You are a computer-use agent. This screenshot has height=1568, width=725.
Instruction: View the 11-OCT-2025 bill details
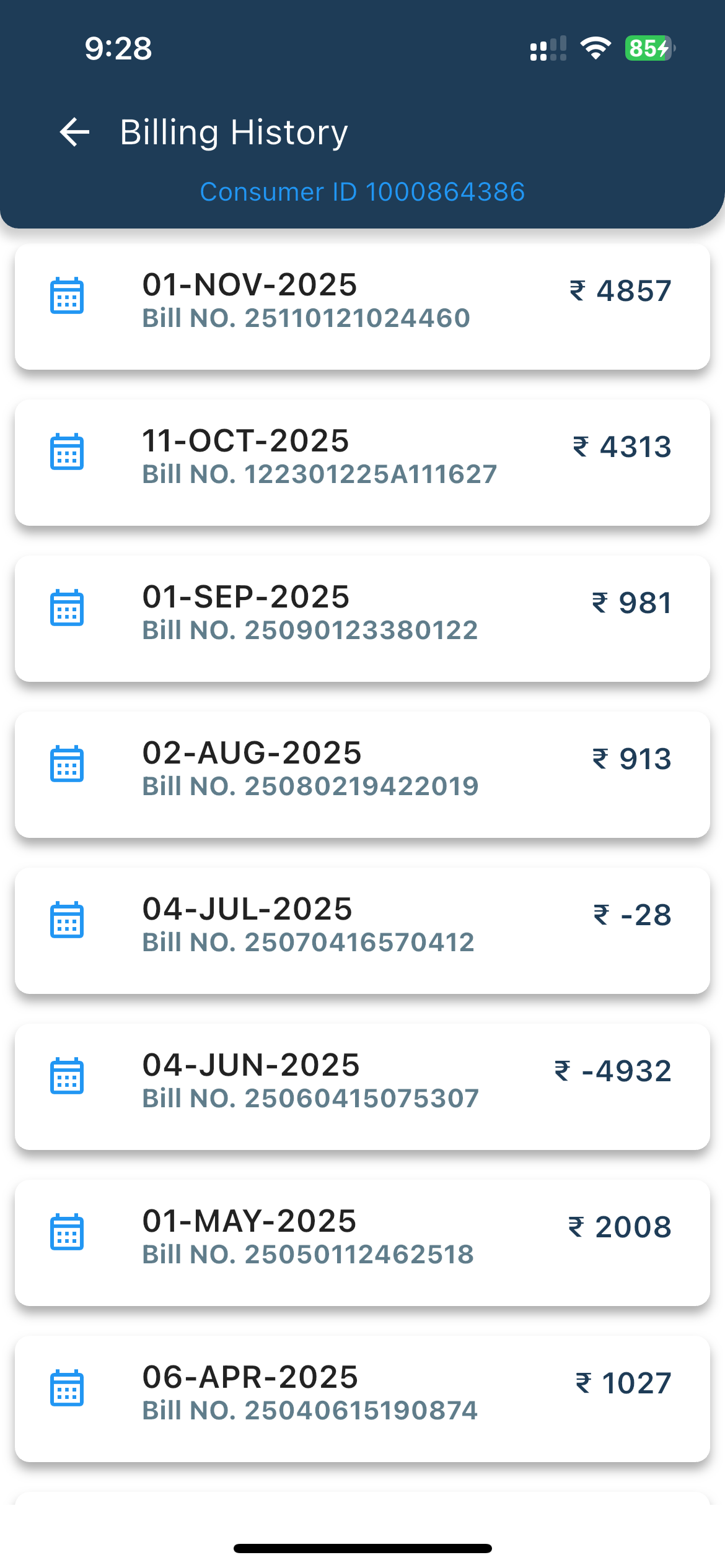[362, 463]
